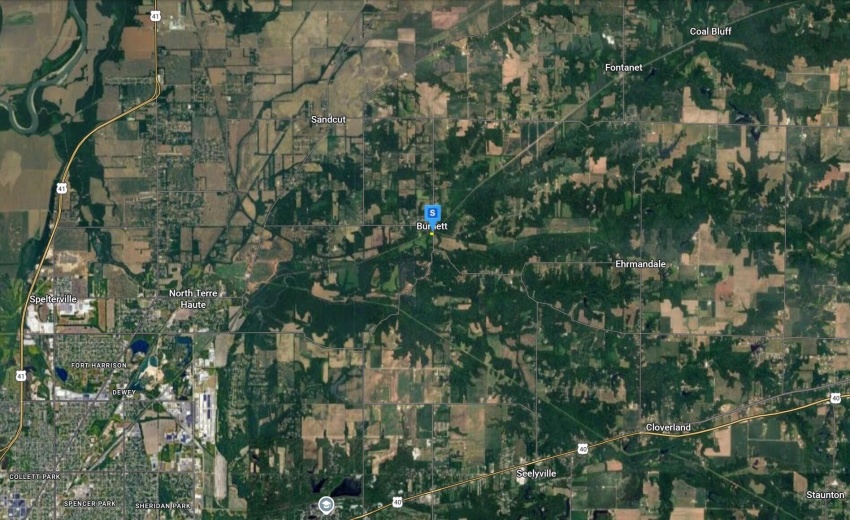Open the school marker with graduation cap
This screenshot has height=520, width=850.
click(x=324, y=505)
